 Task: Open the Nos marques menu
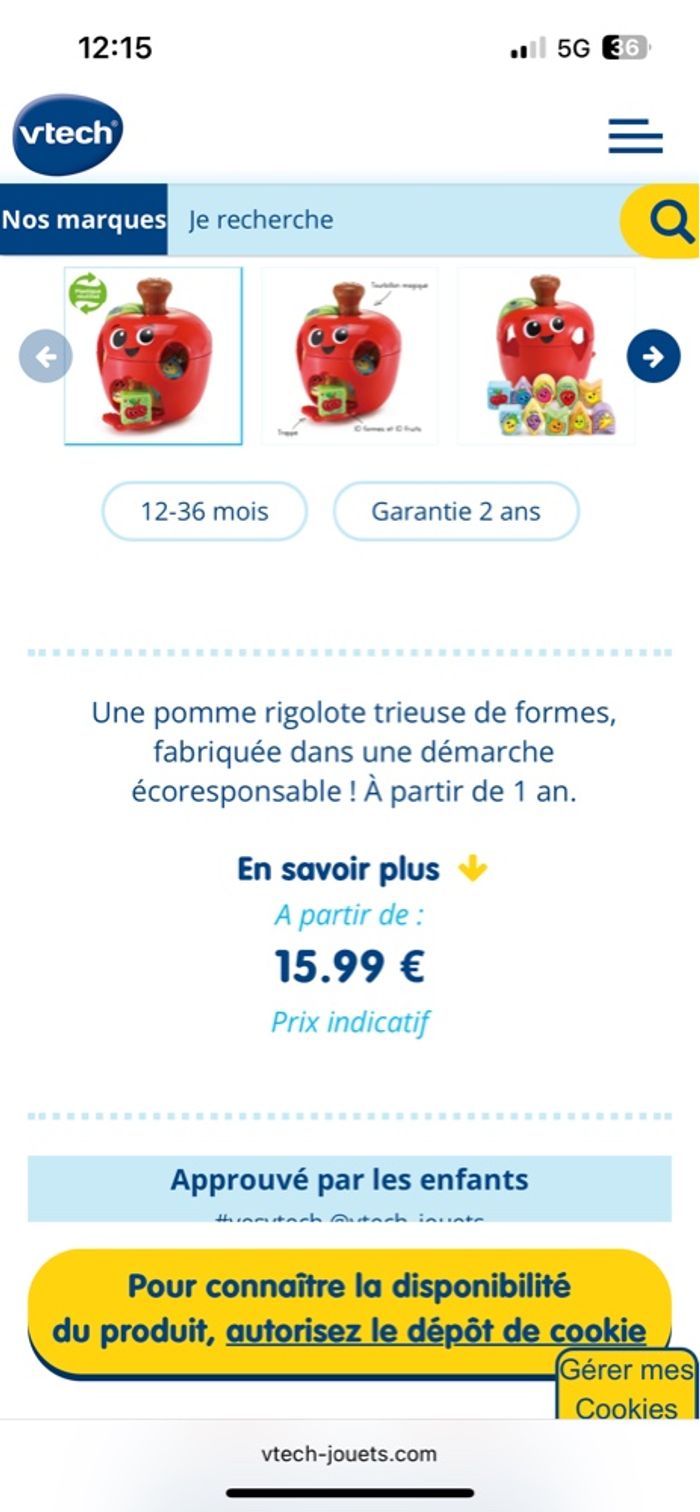pyautogui.click(x=83, y=220)
